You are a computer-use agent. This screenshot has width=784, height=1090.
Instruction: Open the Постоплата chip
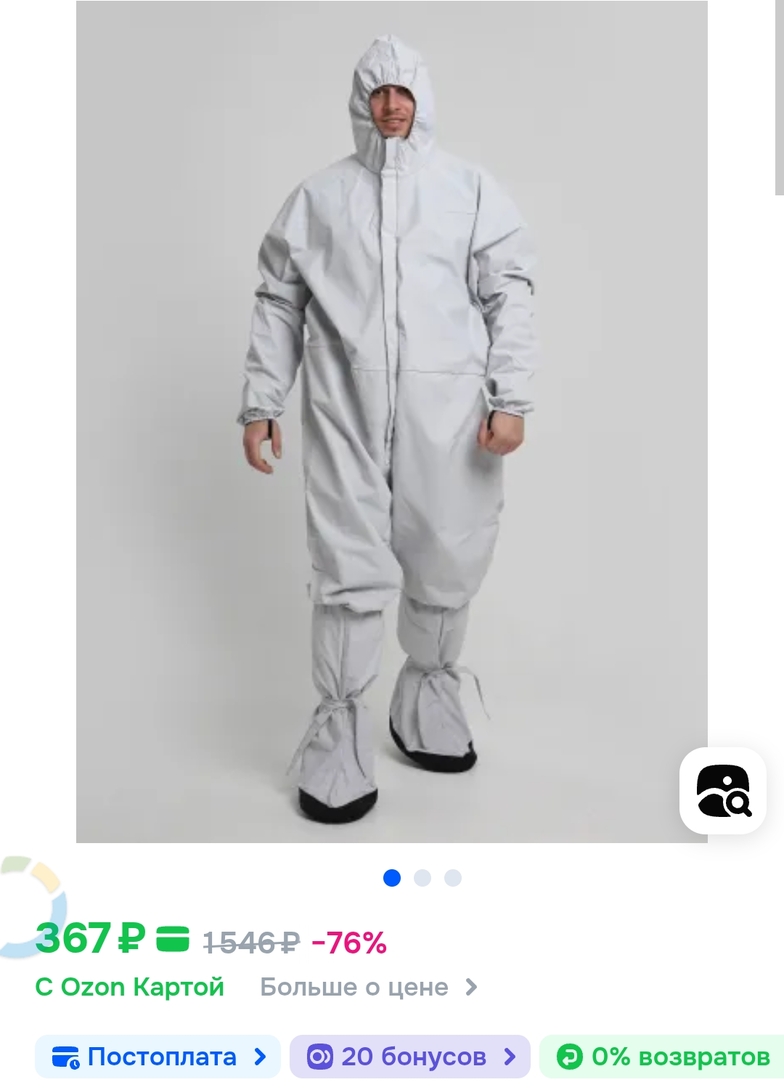point(158,1056)
